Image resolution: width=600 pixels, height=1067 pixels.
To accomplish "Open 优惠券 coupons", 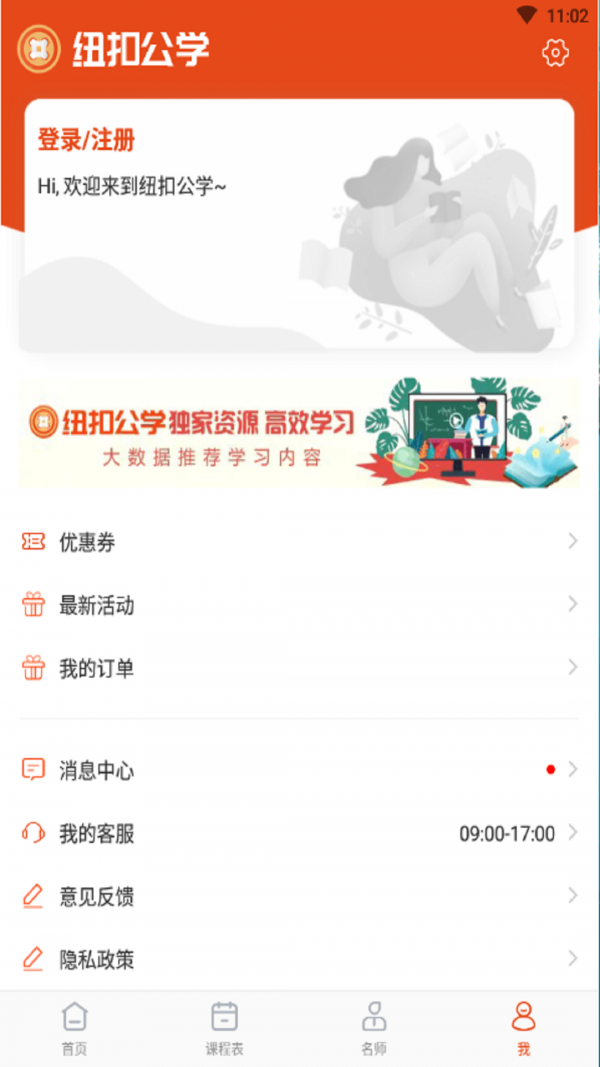I will 298,542.
